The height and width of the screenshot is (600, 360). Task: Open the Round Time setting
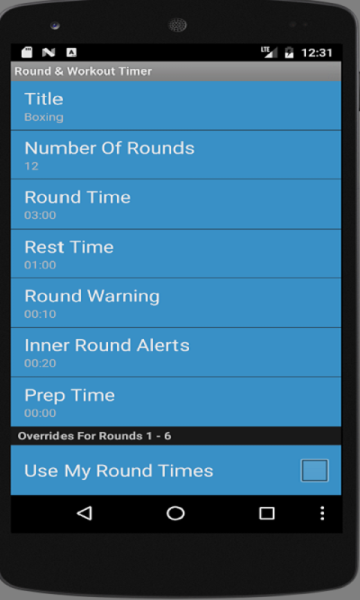click(176, 204)
